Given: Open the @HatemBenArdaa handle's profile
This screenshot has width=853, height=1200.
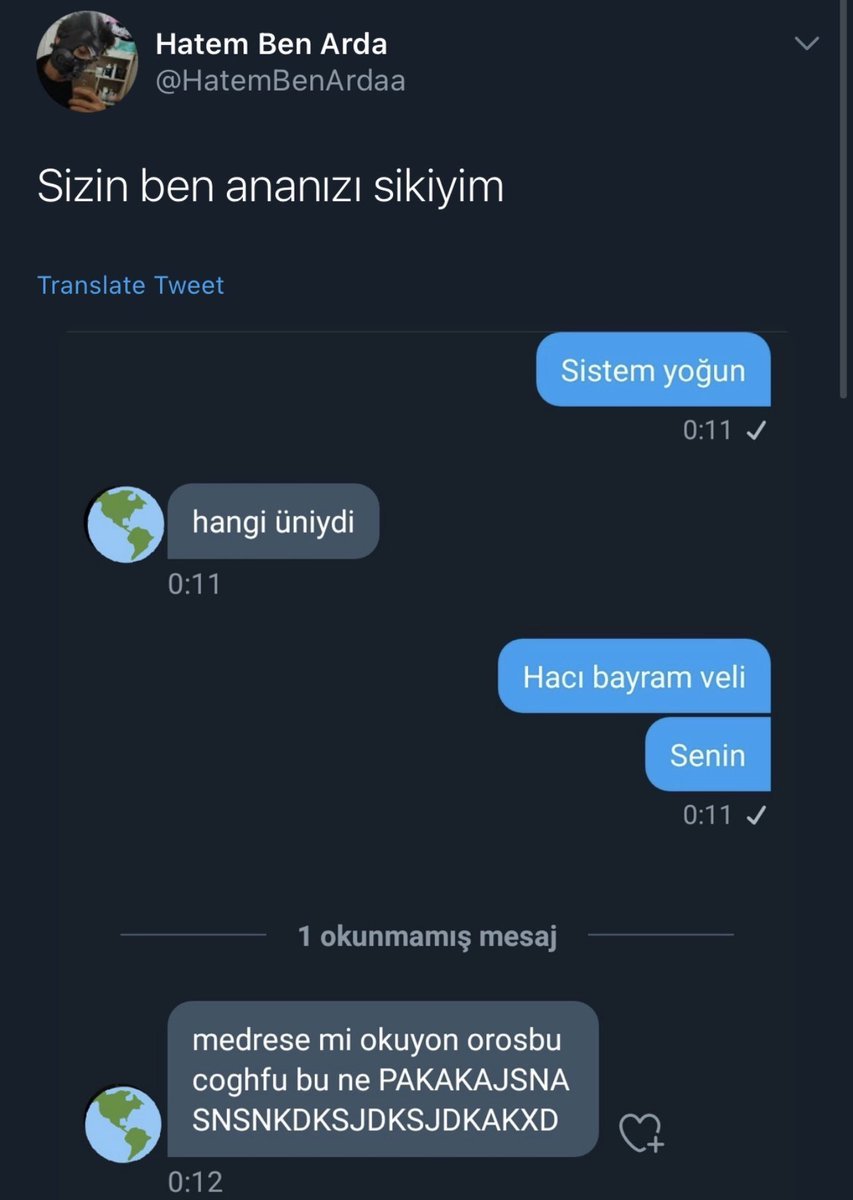Looking at the screenshot, I should pyautogui.click(x=280, y=80).
